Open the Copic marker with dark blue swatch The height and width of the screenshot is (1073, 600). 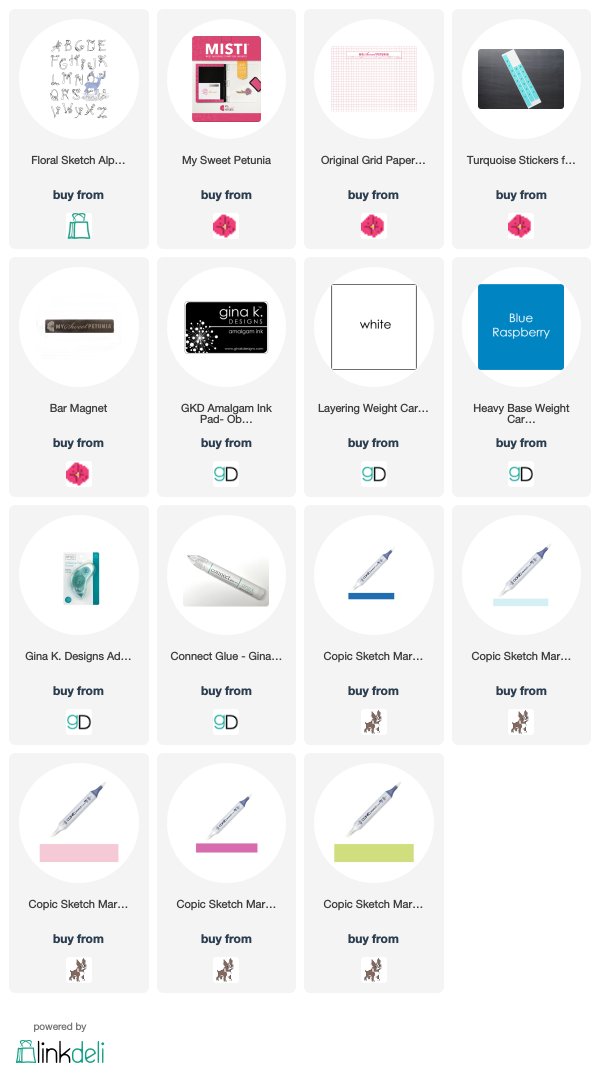[374, 625]
